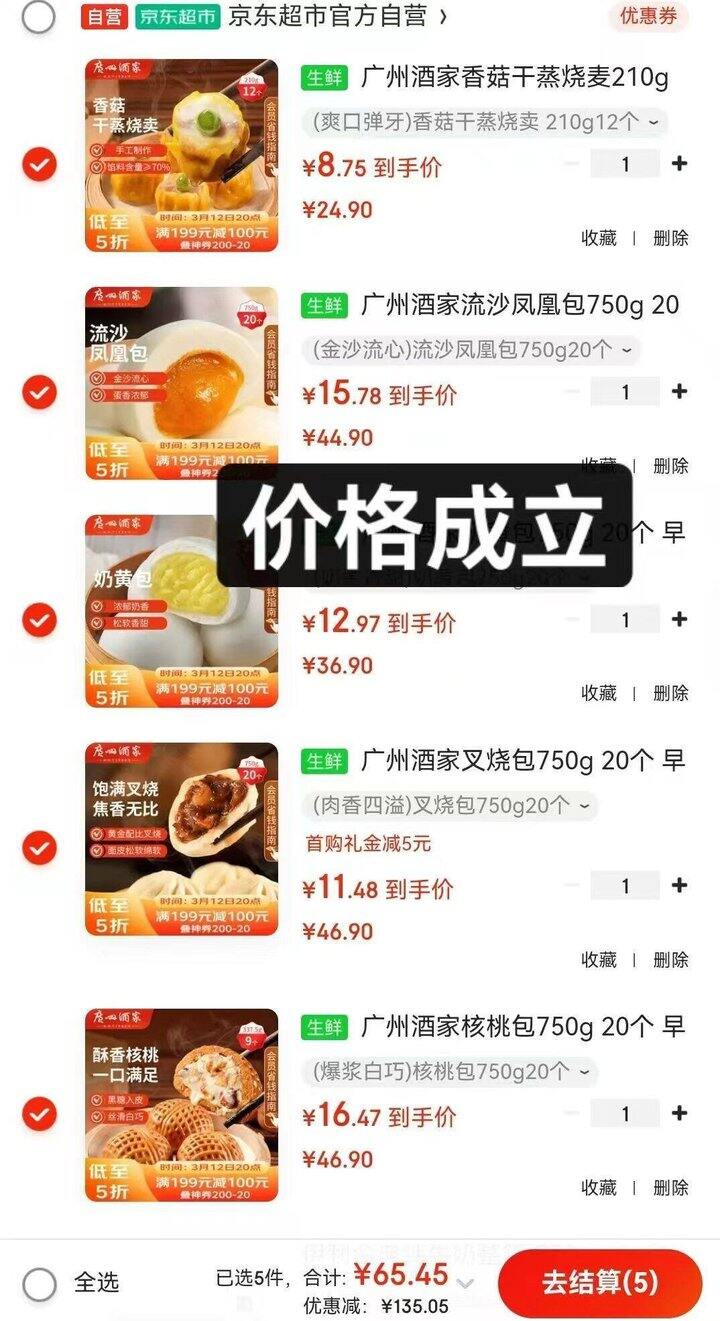Deselect the 香菇干蒸烧麦 product checkbox
720x1321 pixels.
point(37,165)
